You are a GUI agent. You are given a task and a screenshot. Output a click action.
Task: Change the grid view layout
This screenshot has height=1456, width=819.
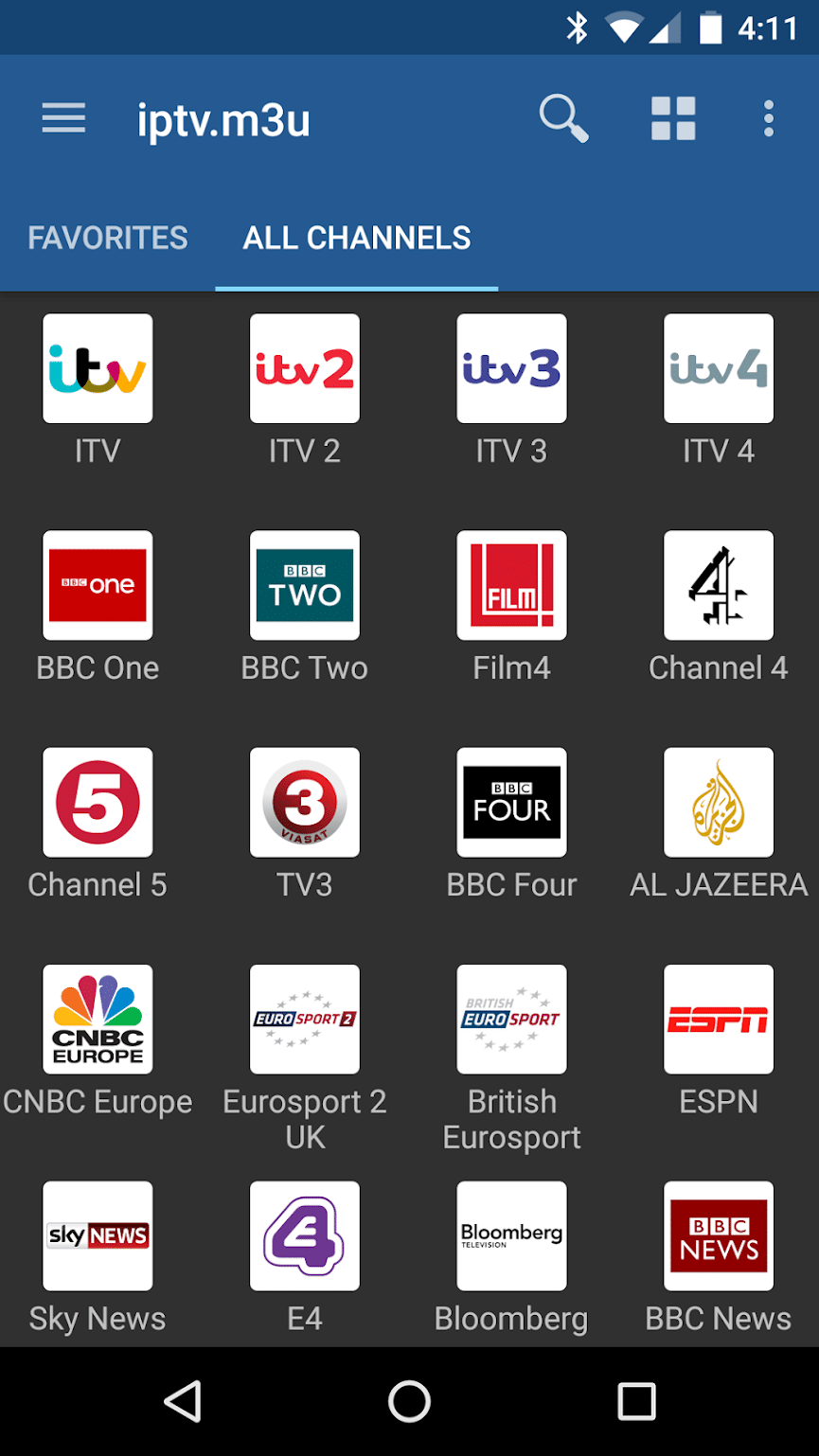pos(673,119)
